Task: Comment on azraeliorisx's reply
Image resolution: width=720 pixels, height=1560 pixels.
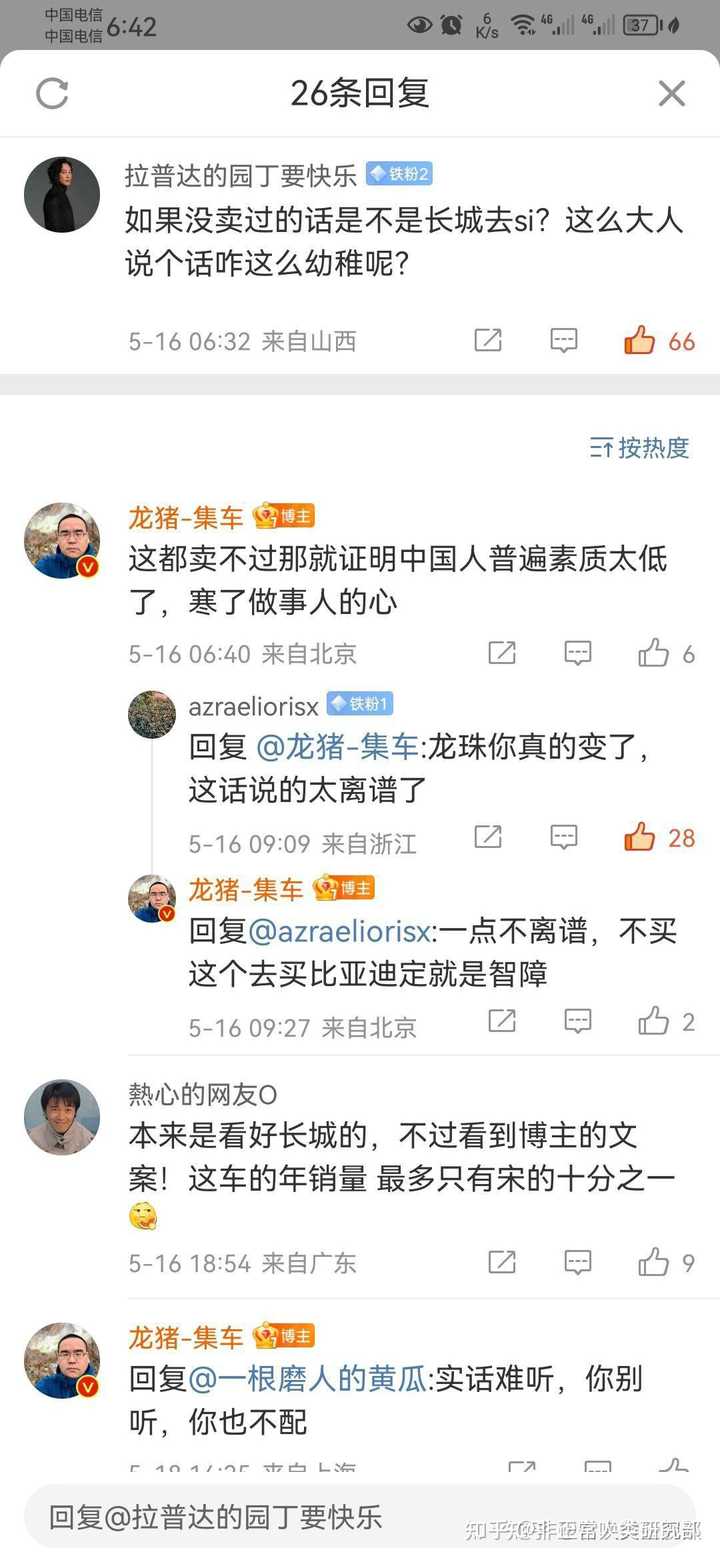Action: (x=564, y=837)
